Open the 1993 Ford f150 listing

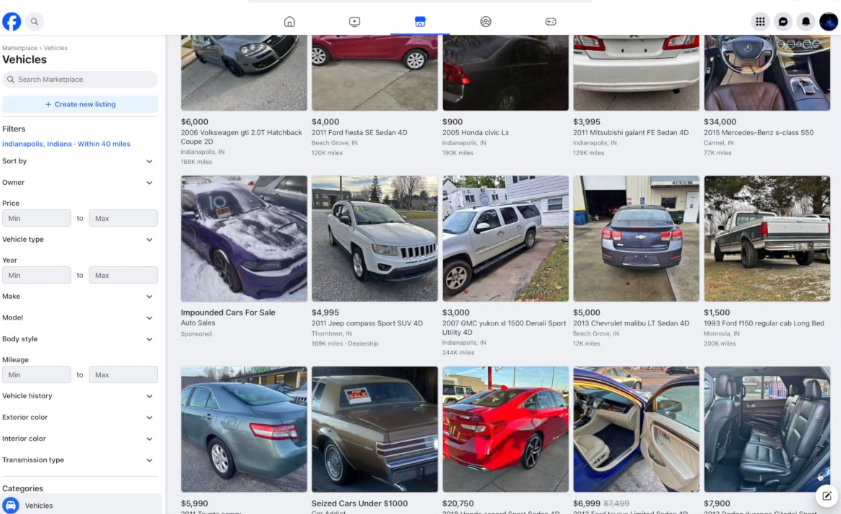click(x=766, y=239)
